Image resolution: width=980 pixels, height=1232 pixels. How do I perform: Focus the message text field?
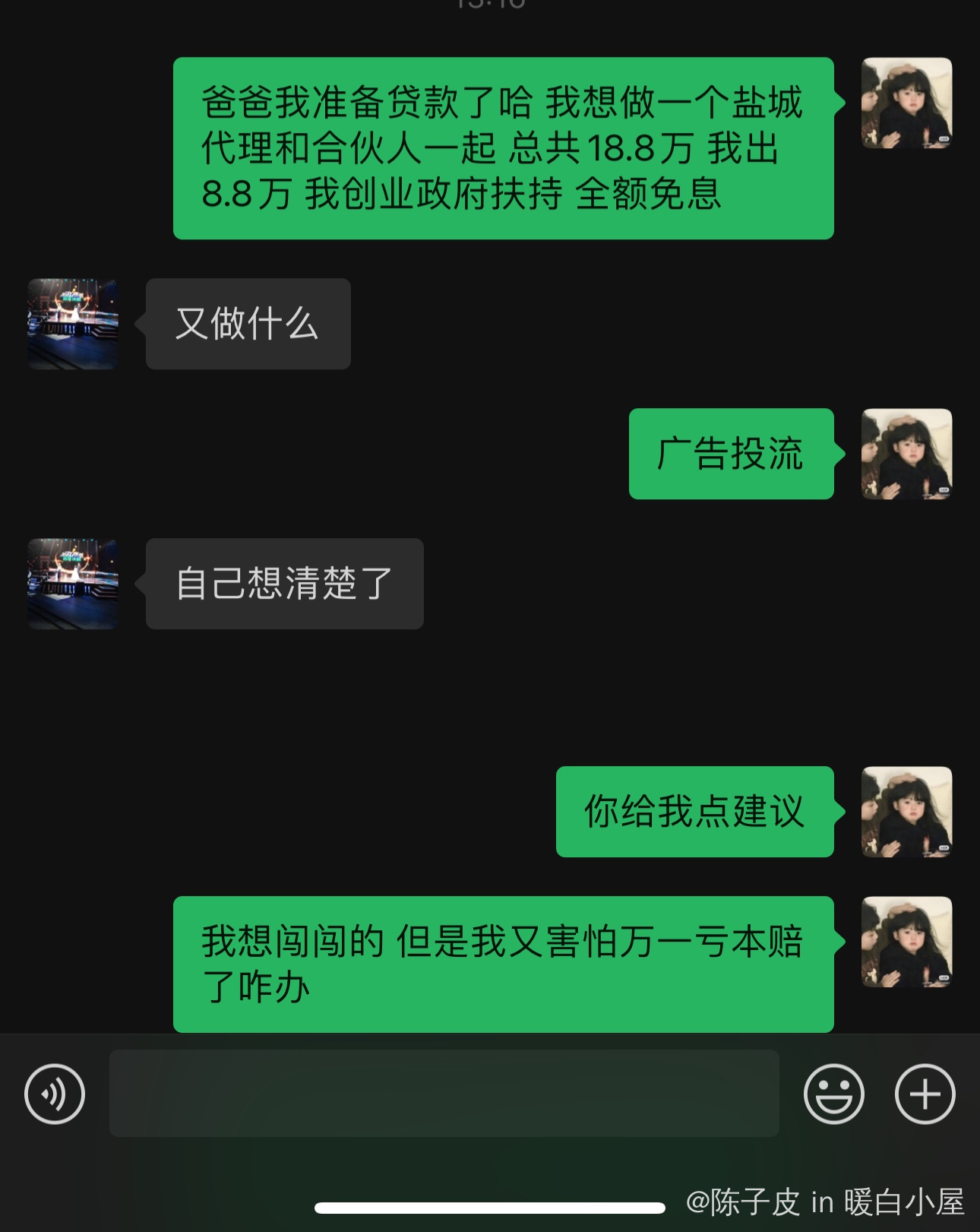444,1093
